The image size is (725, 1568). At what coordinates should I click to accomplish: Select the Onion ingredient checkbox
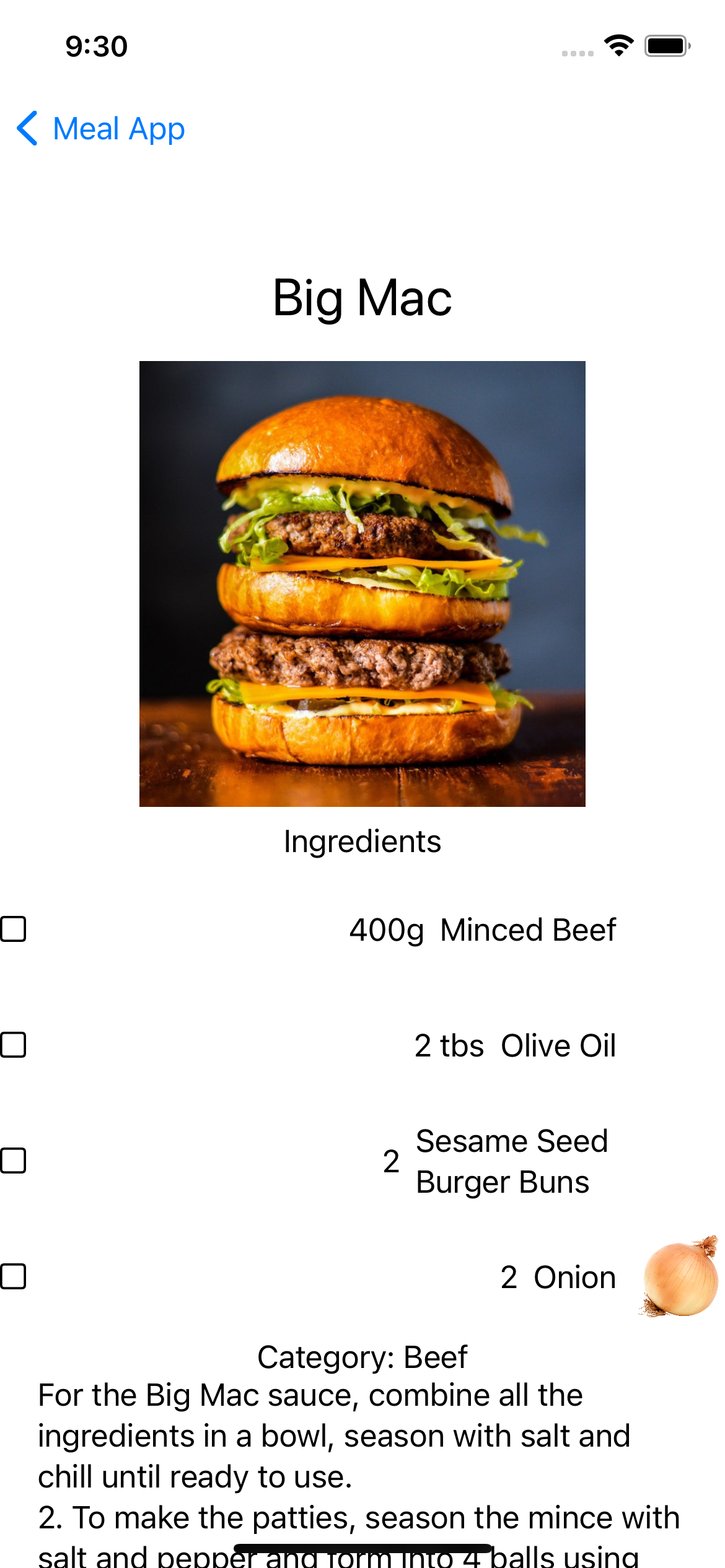point(14,1276)
